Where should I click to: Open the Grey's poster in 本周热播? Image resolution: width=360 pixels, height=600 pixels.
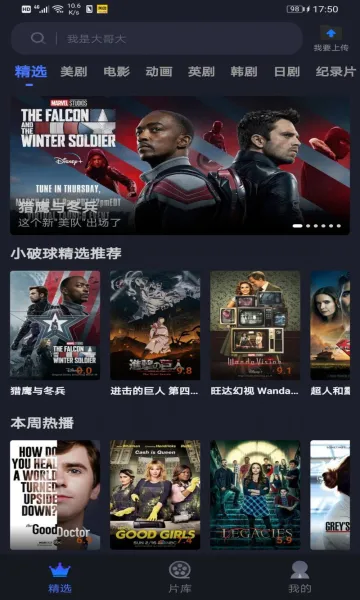pyautogui.click(x=330, y=495)
